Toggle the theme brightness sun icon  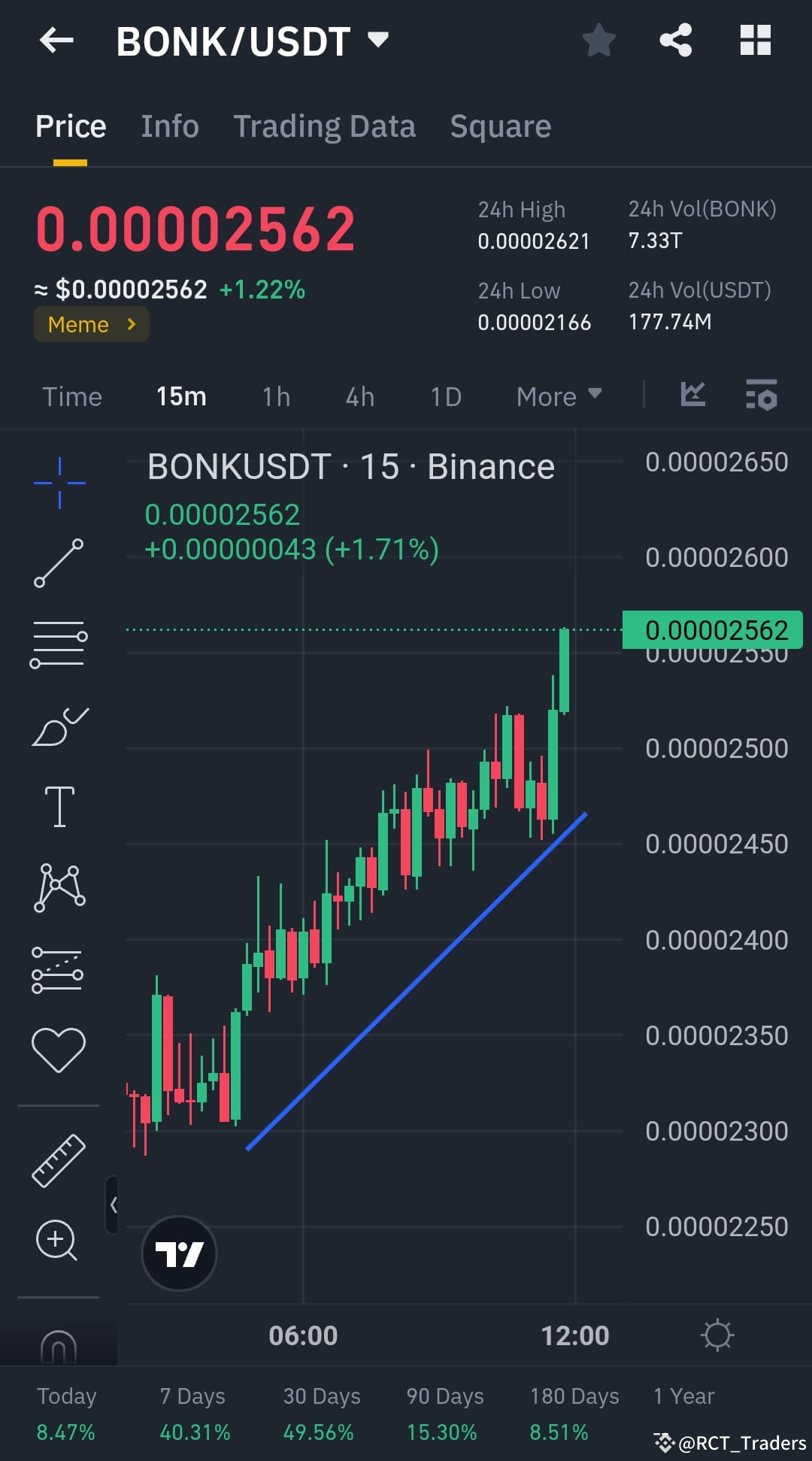(718, 1335)
